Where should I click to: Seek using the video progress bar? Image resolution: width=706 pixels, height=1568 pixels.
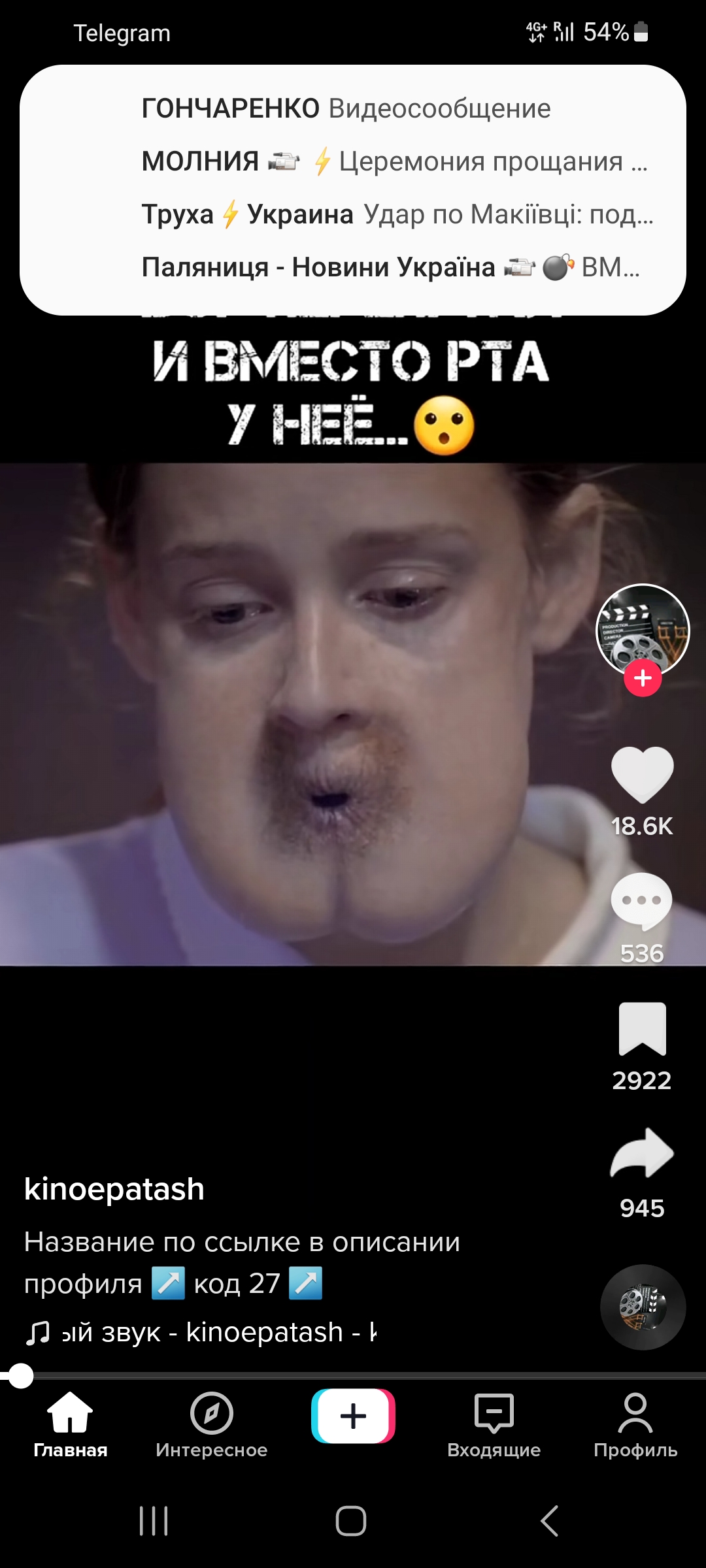(353, 1375)
